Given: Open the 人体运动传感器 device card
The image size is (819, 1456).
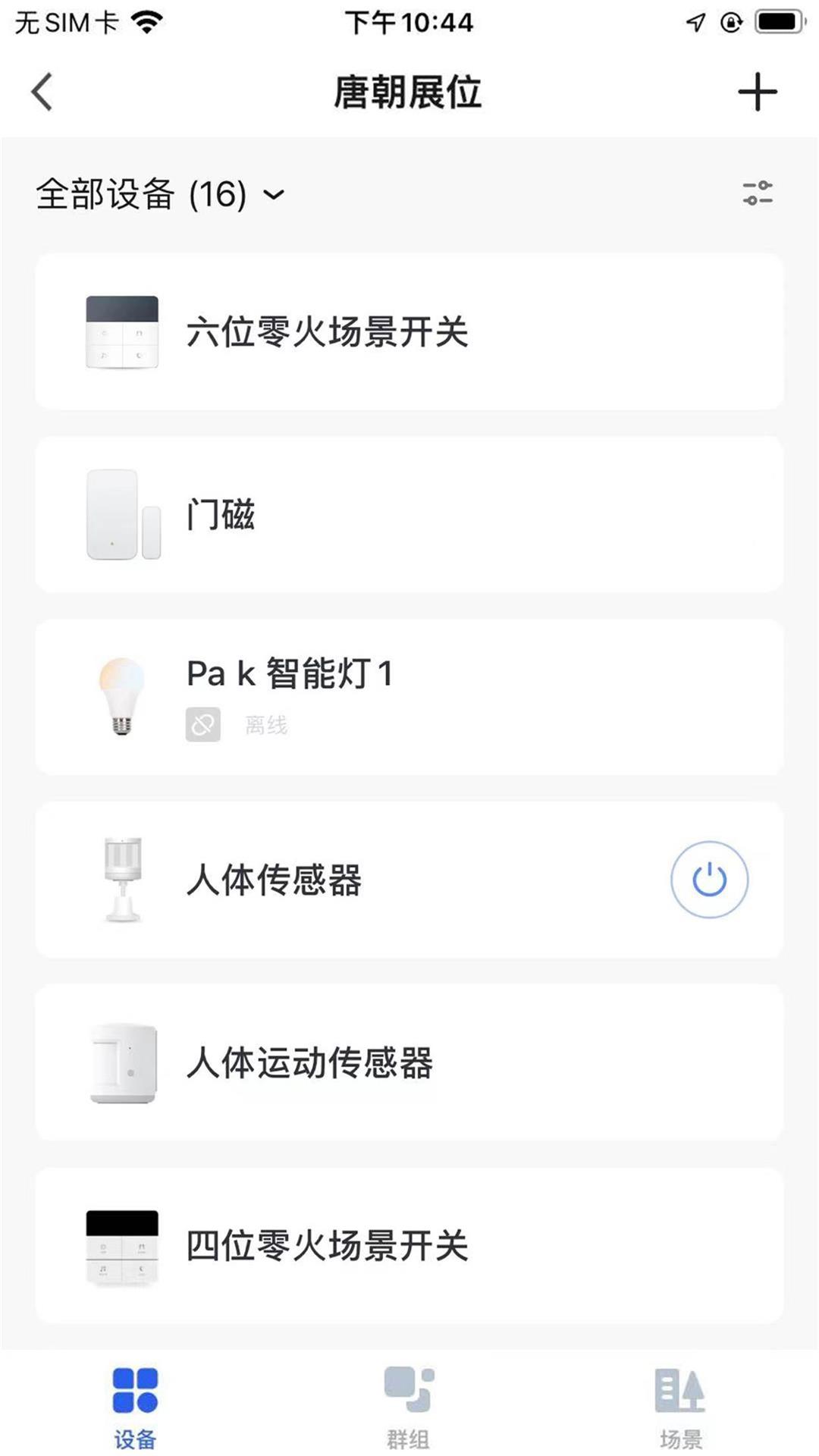Looking at the screenshot, I should click(x=409, y=1063).
